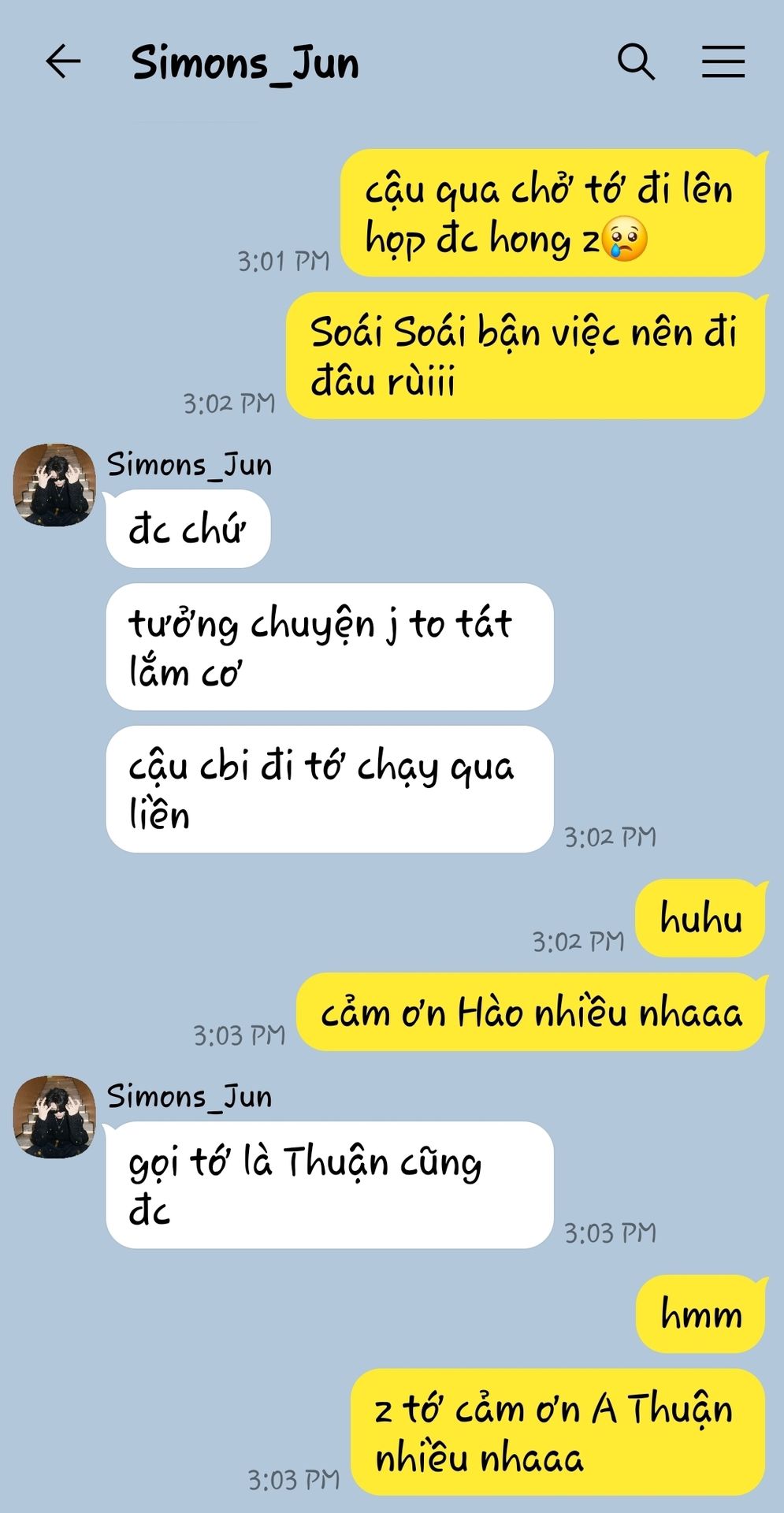
Task: View the profile photo above "gọi tớ là Thuận"
Action: [54, 1117]
